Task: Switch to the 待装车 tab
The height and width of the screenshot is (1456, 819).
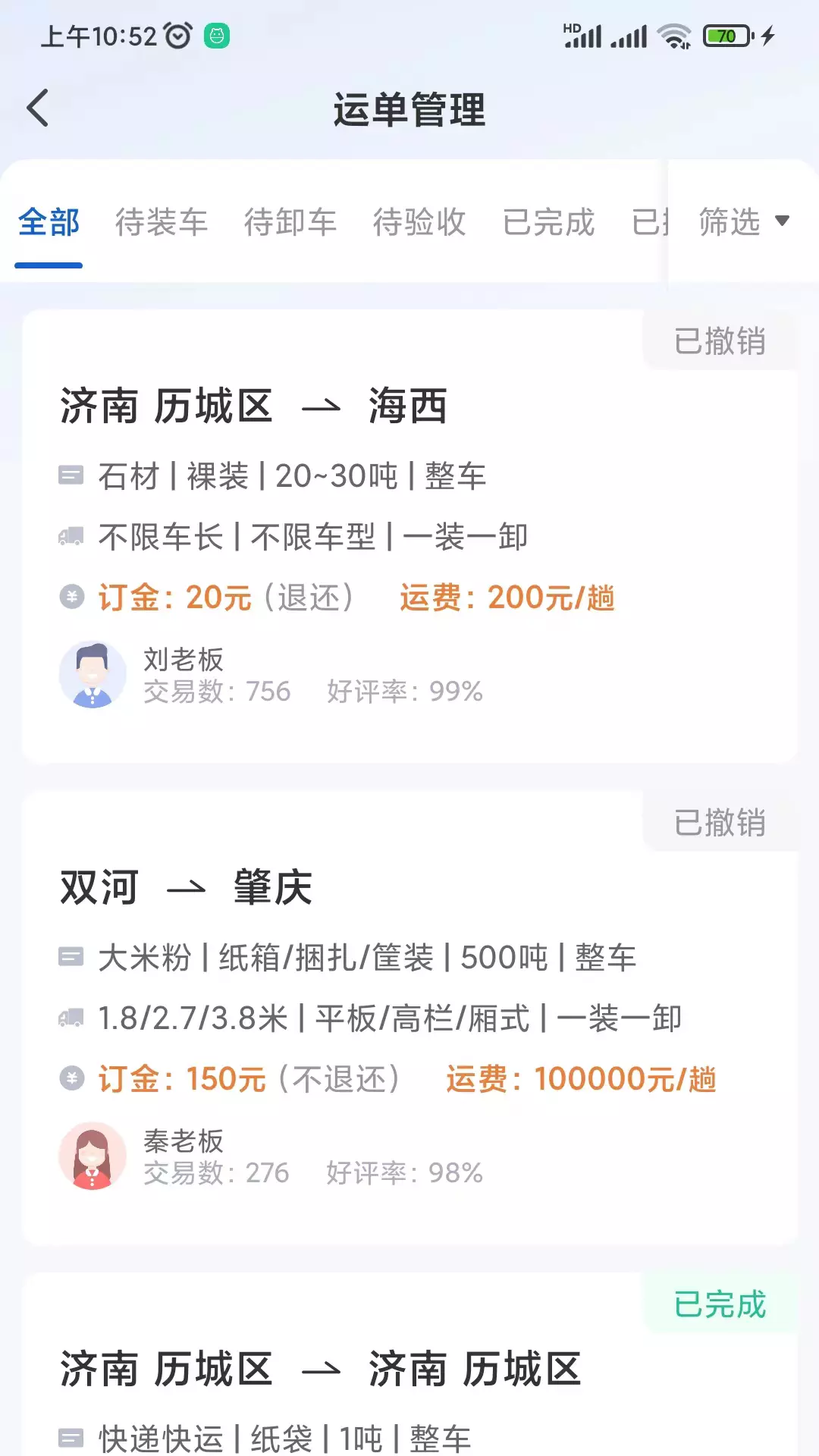Action: (x=162, y=223)
